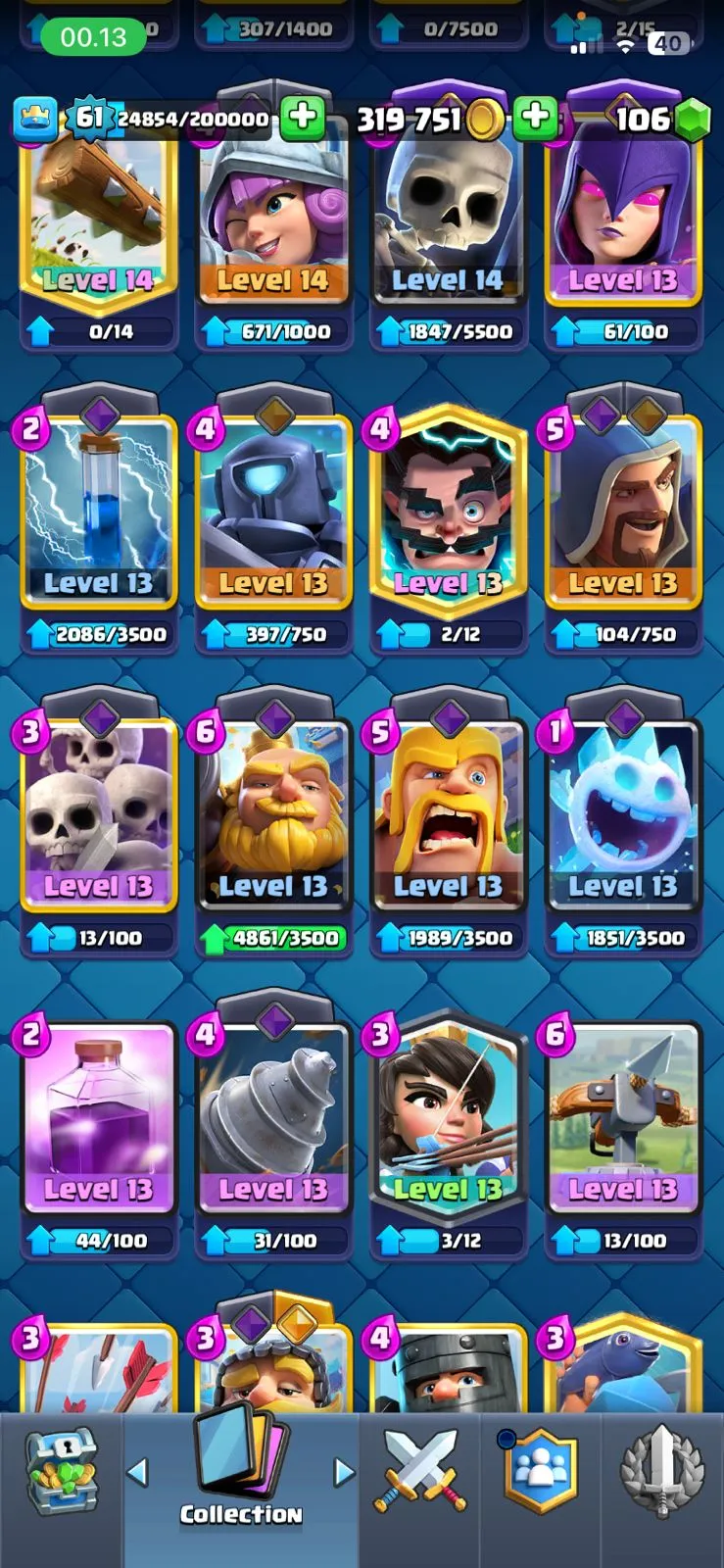Switch to the Shop chest tab
Screen dimensions: 724x1568
(61, 1472)
